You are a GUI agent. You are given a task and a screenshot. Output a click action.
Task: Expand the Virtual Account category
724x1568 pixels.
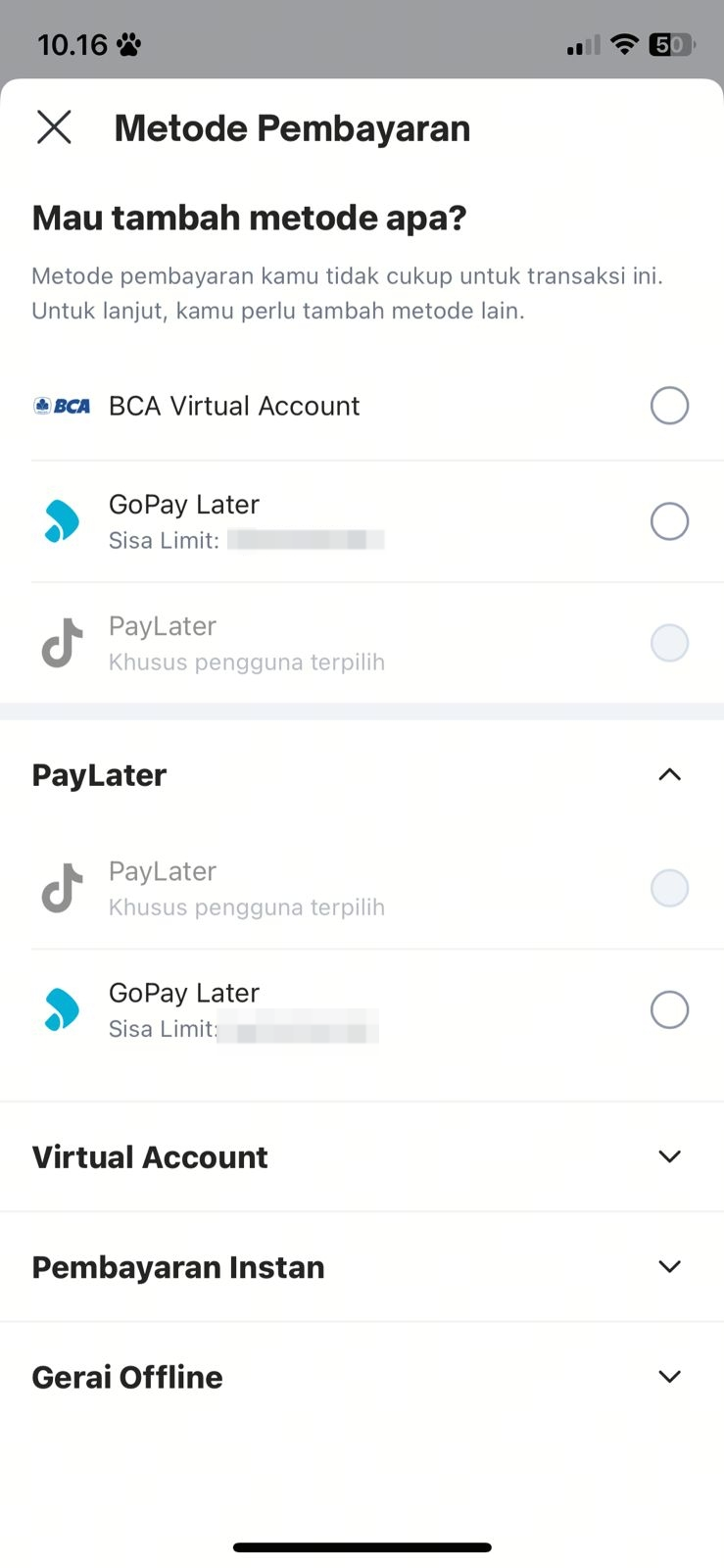tap(669, 1157)
